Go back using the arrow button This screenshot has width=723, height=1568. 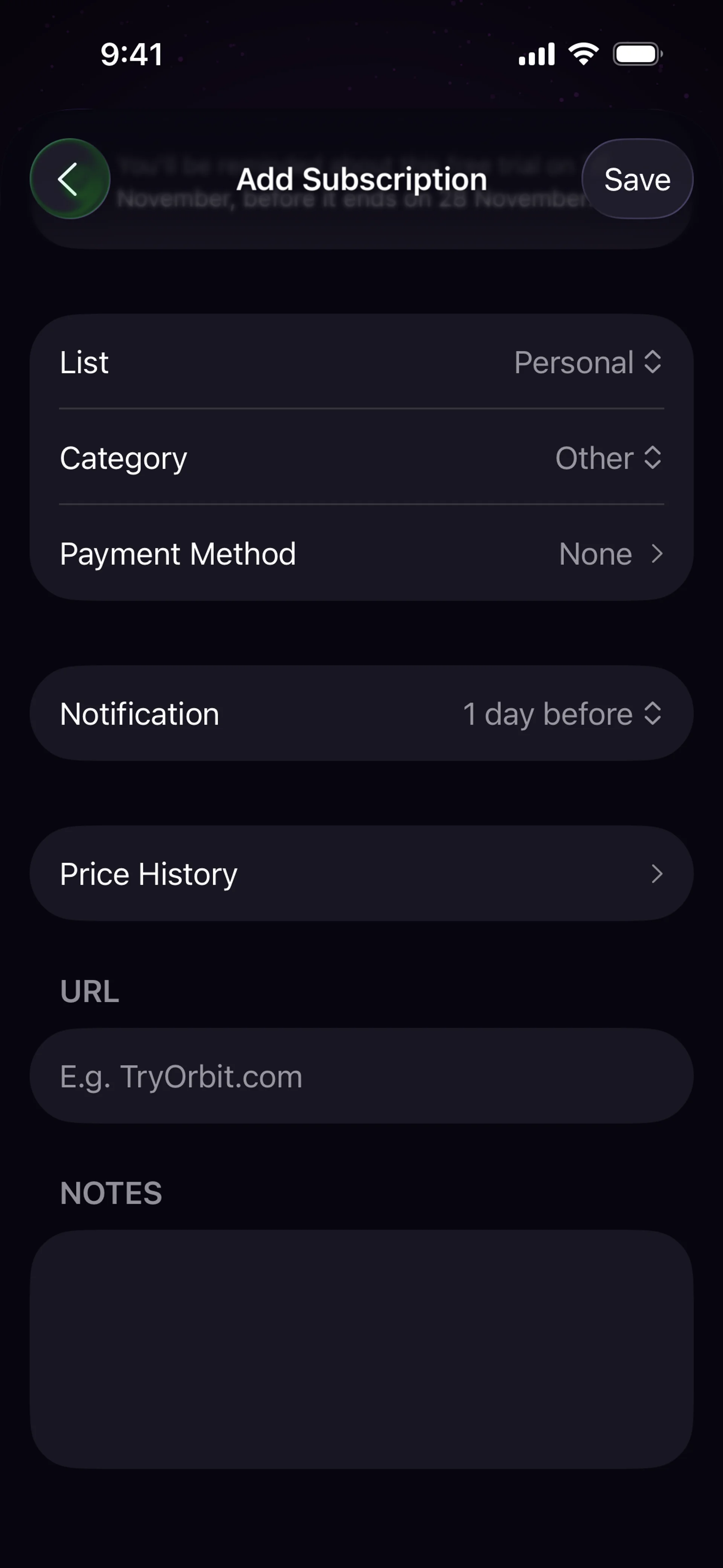pyautogui.click(x=69, y=179)
